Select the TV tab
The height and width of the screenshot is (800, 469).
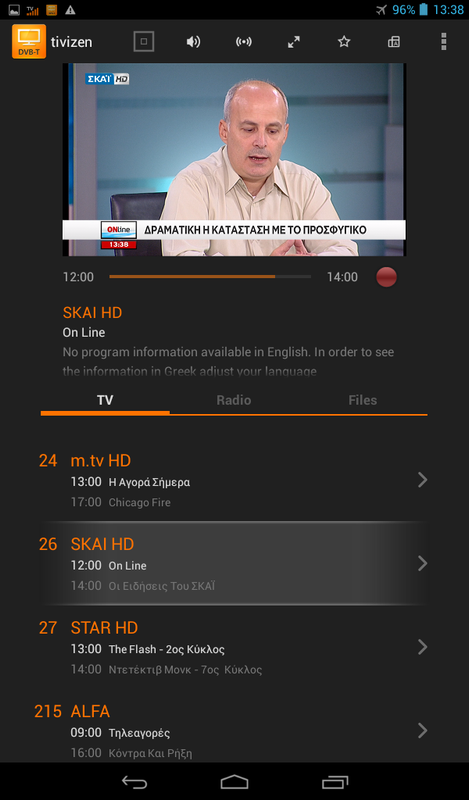point(105,400)
